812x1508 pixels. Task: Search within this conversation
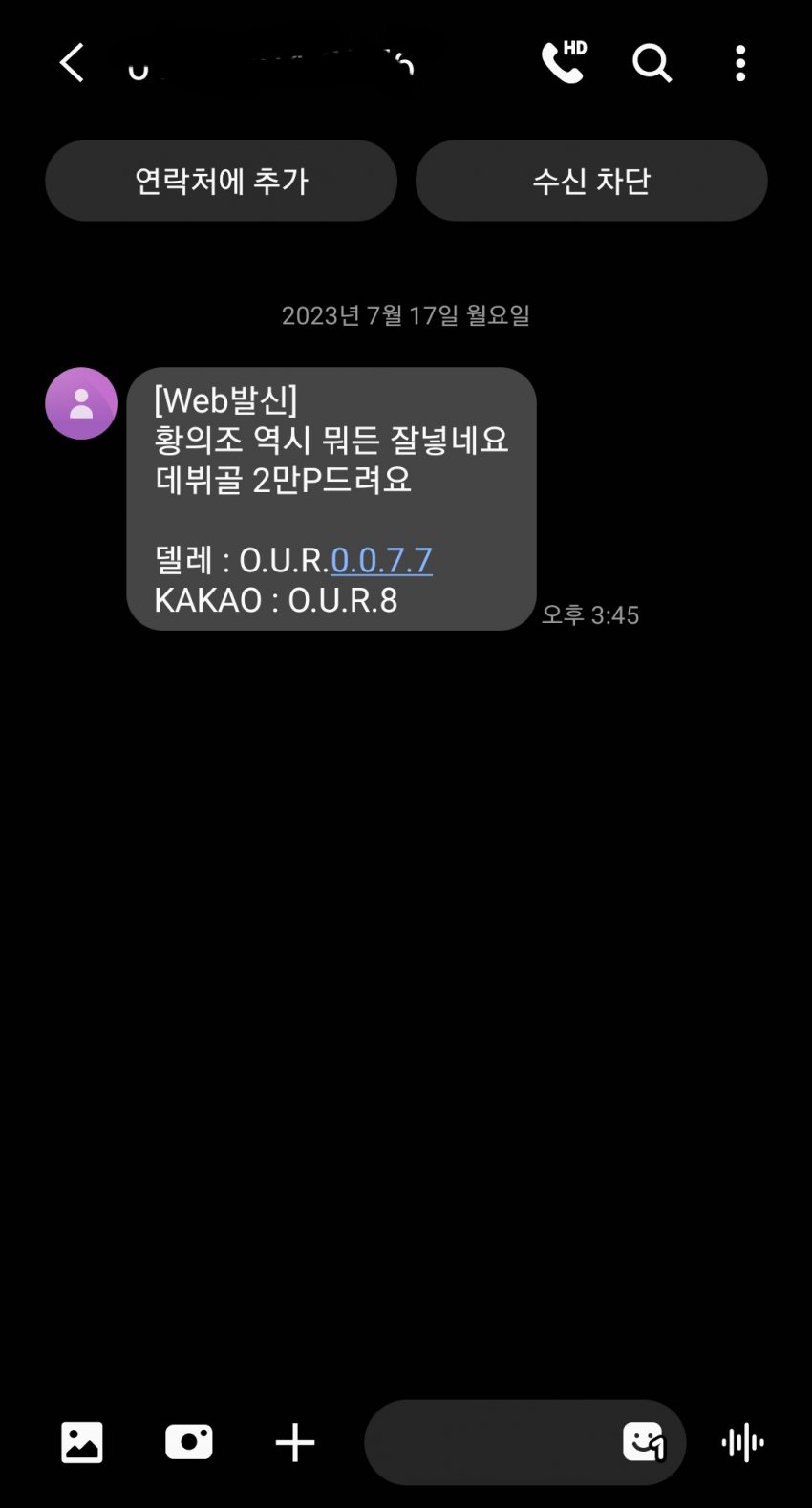click(x=652, y=64)
